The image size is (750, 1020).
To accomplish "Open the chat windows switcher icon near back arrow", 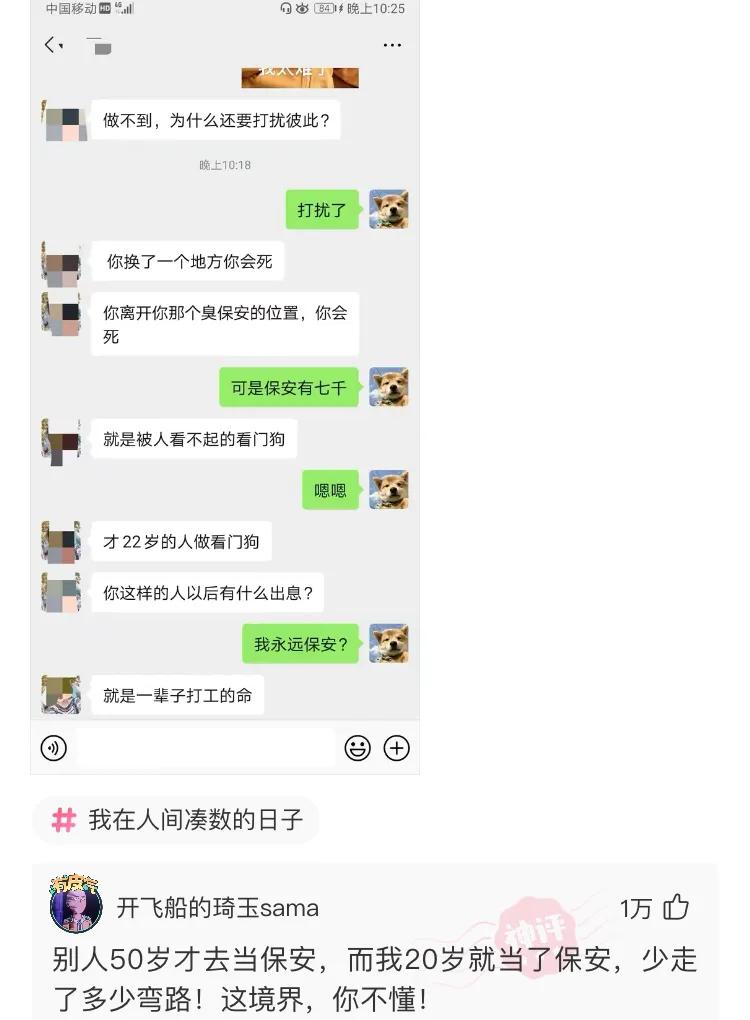I will point(98,46).
